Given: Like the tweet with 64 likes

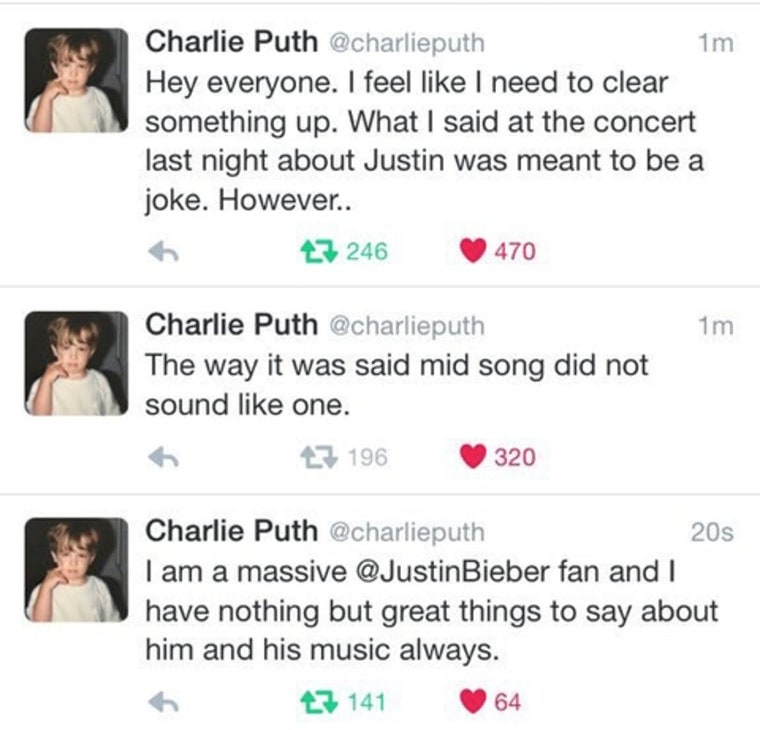Looking at the screenshot, I should click(473, 702).
